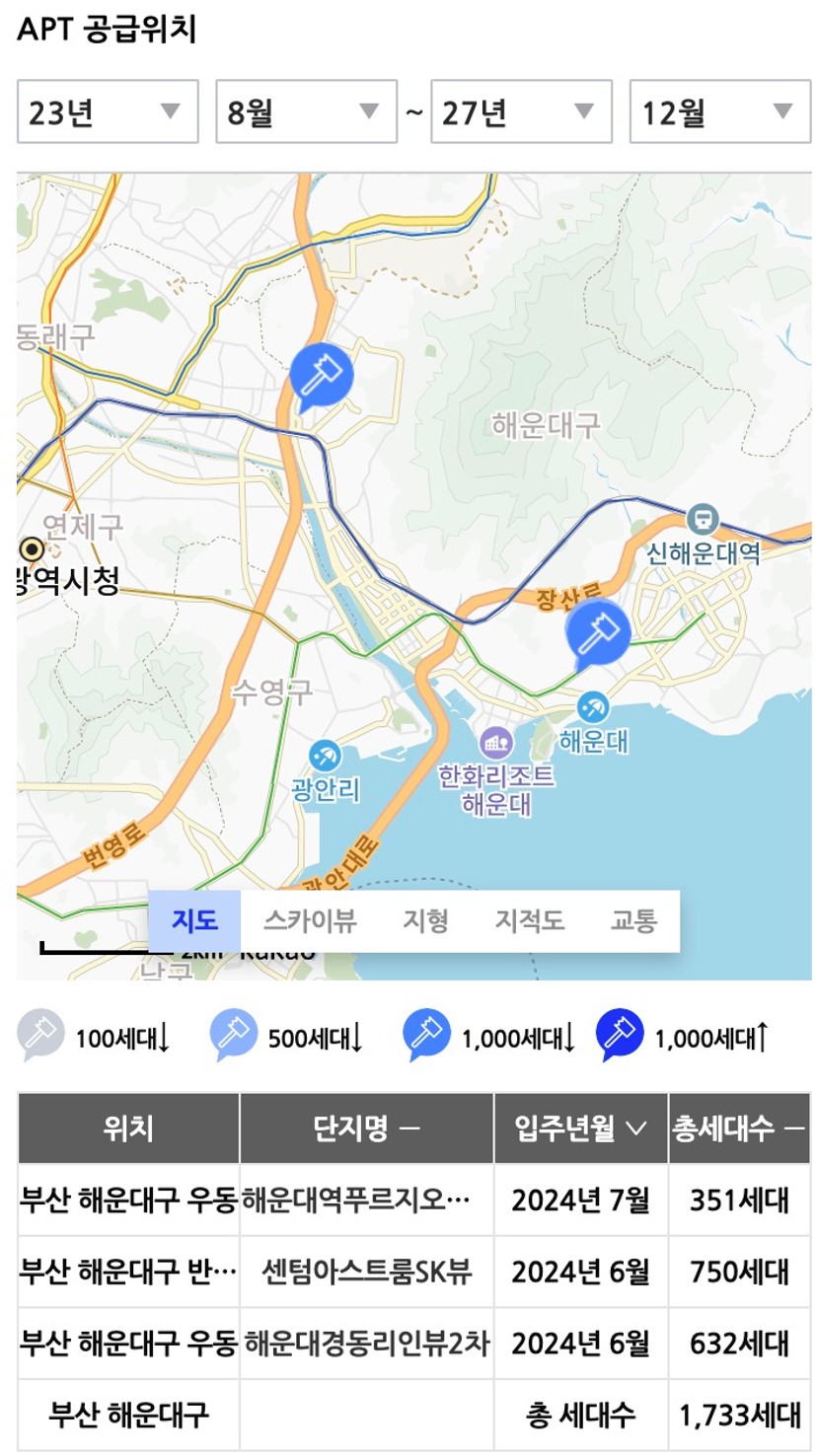Show the 교통 traffic layer
Screen dimensions: 816x1456
point(633,921)
